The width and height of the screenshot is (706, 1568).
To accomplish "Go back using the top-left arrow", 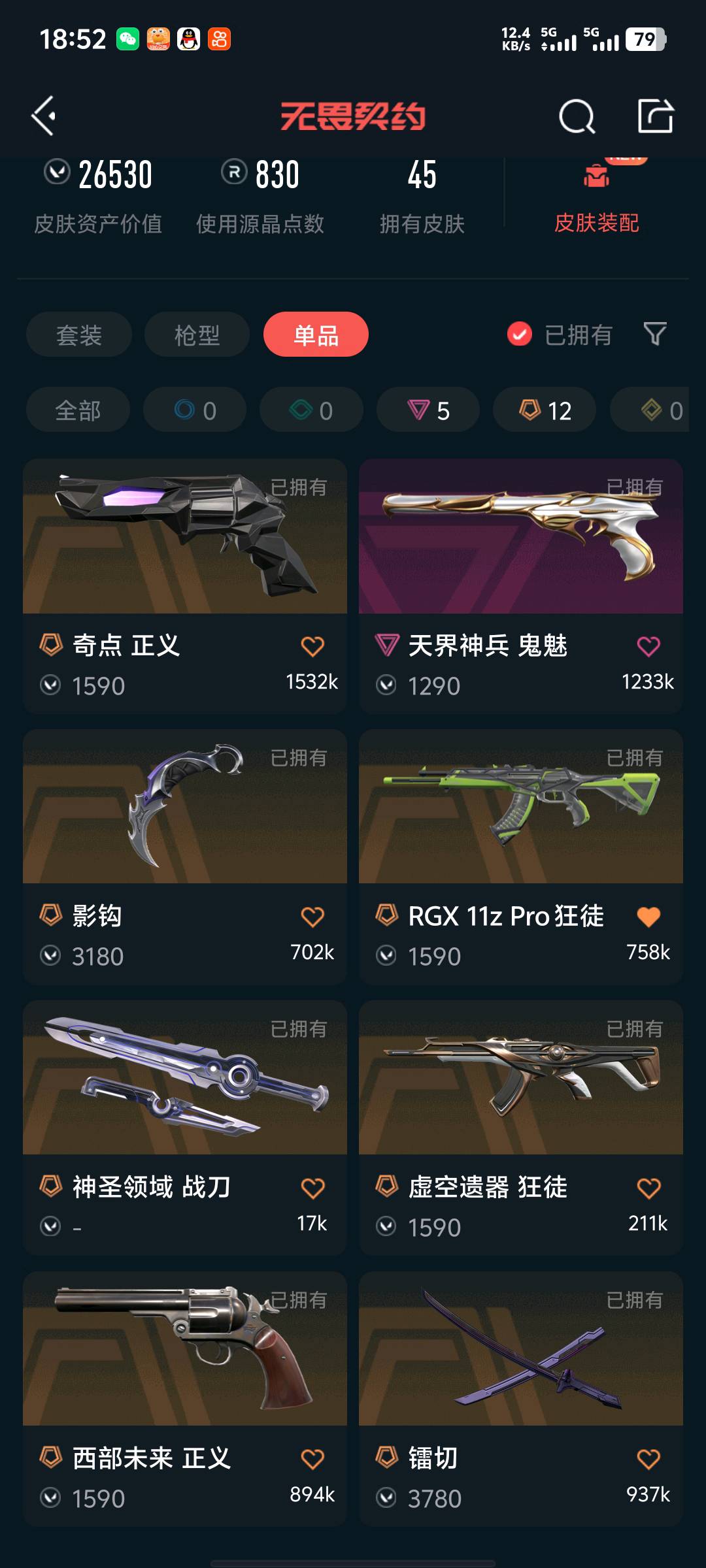I will point(44,116).
